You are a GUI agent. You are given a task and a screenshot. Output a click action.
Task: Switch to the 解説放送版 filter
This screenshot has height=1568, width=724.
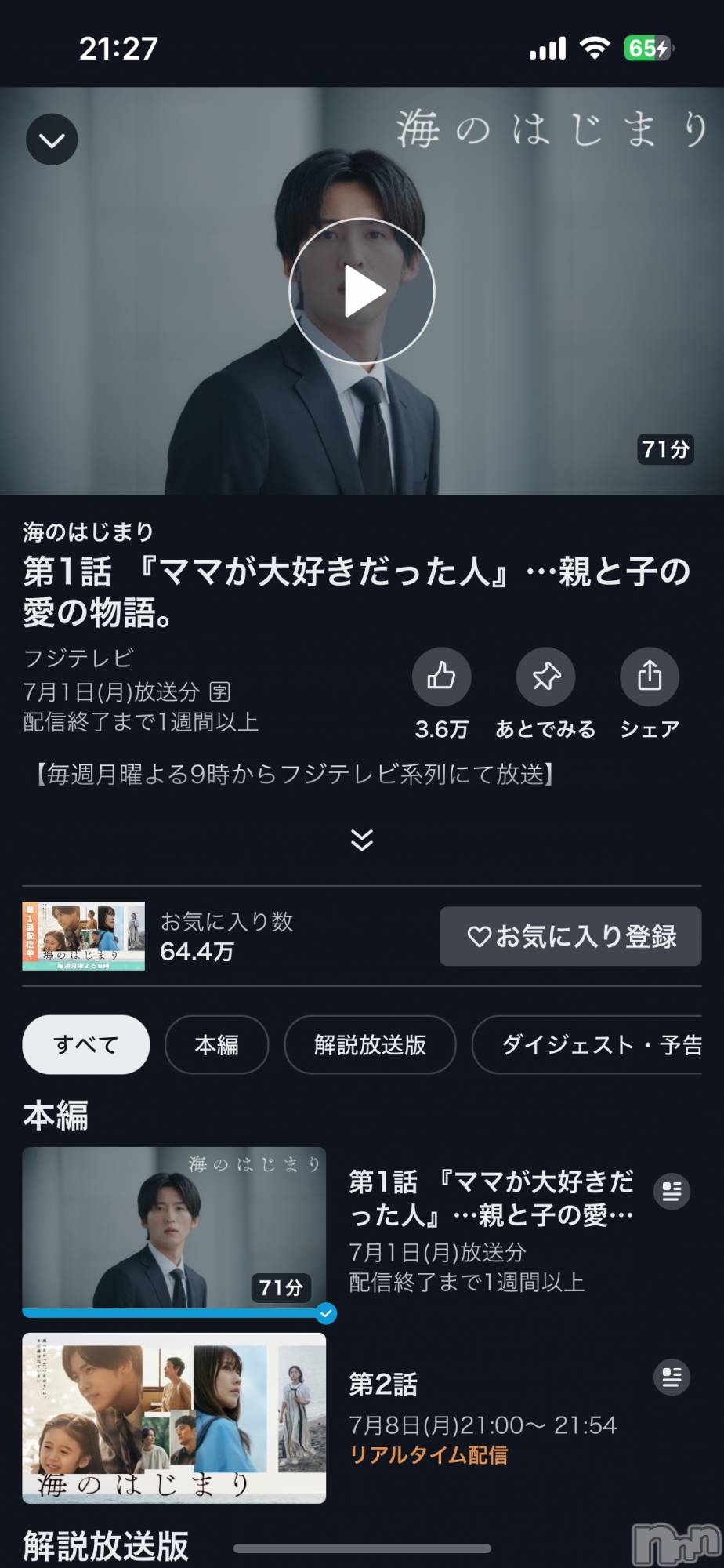pos(369,1044)
